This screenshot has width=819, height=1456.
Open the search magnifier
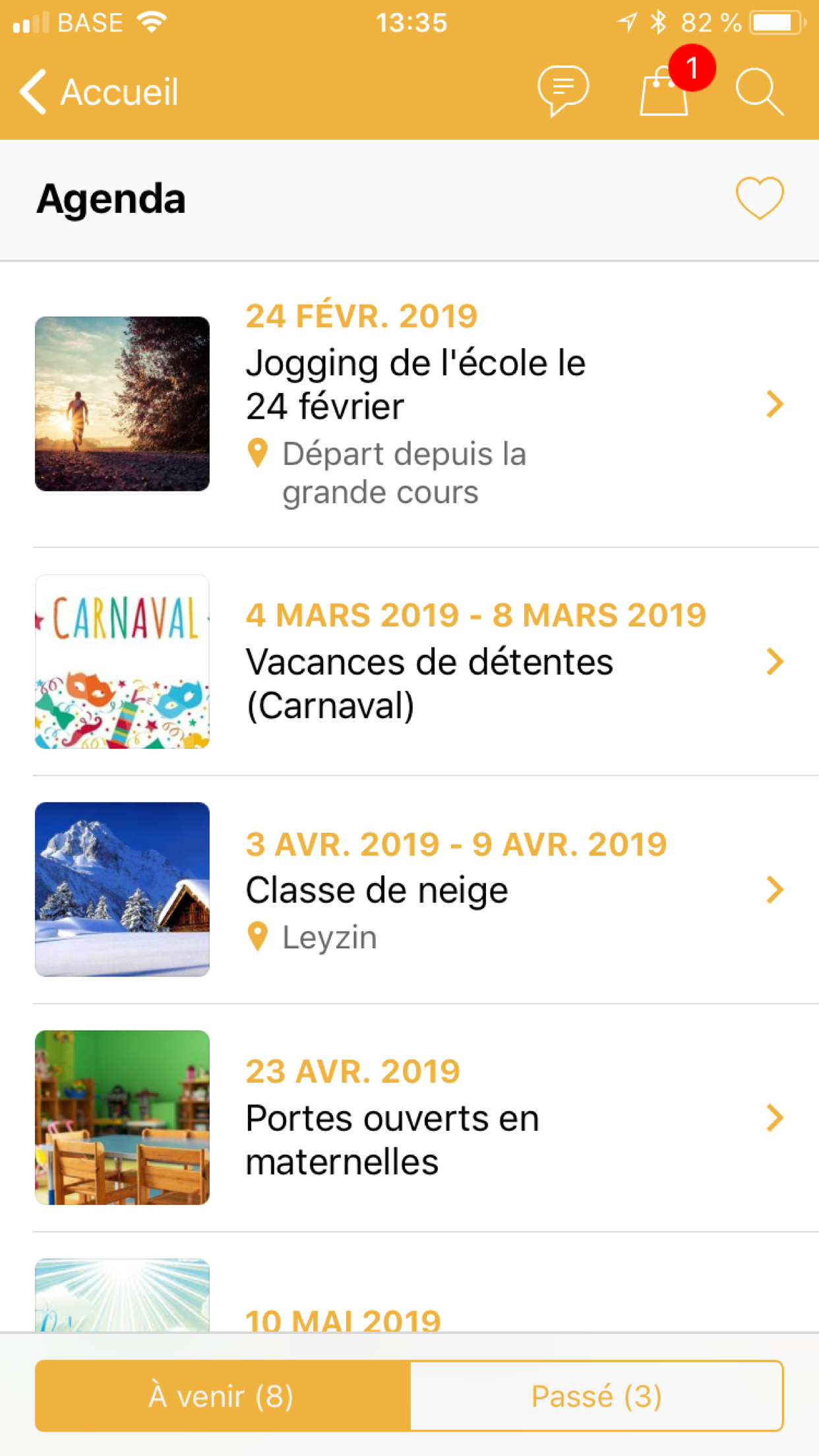(x=759, y=92)
